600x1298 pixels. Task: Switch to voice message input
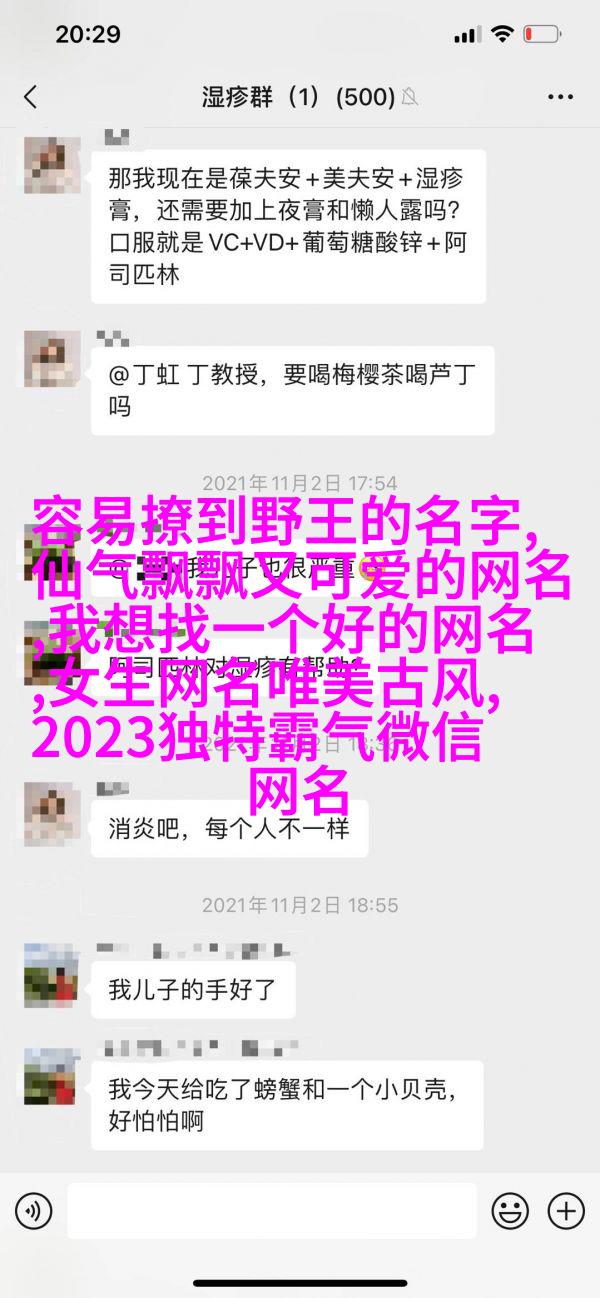[33, 1213]
